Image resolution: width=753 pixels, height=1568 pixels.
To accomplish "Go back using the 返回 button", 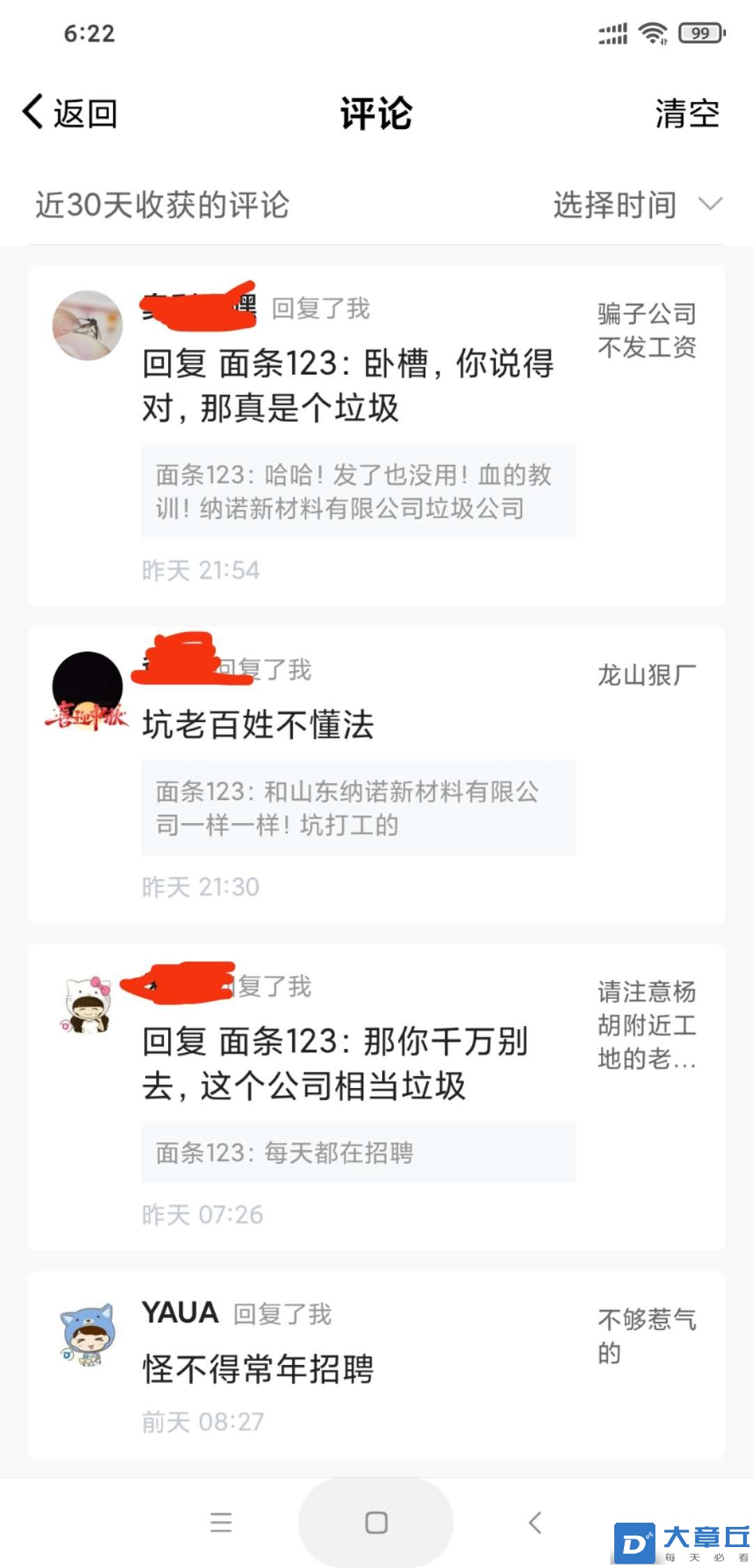I will (x=70, y=113).
